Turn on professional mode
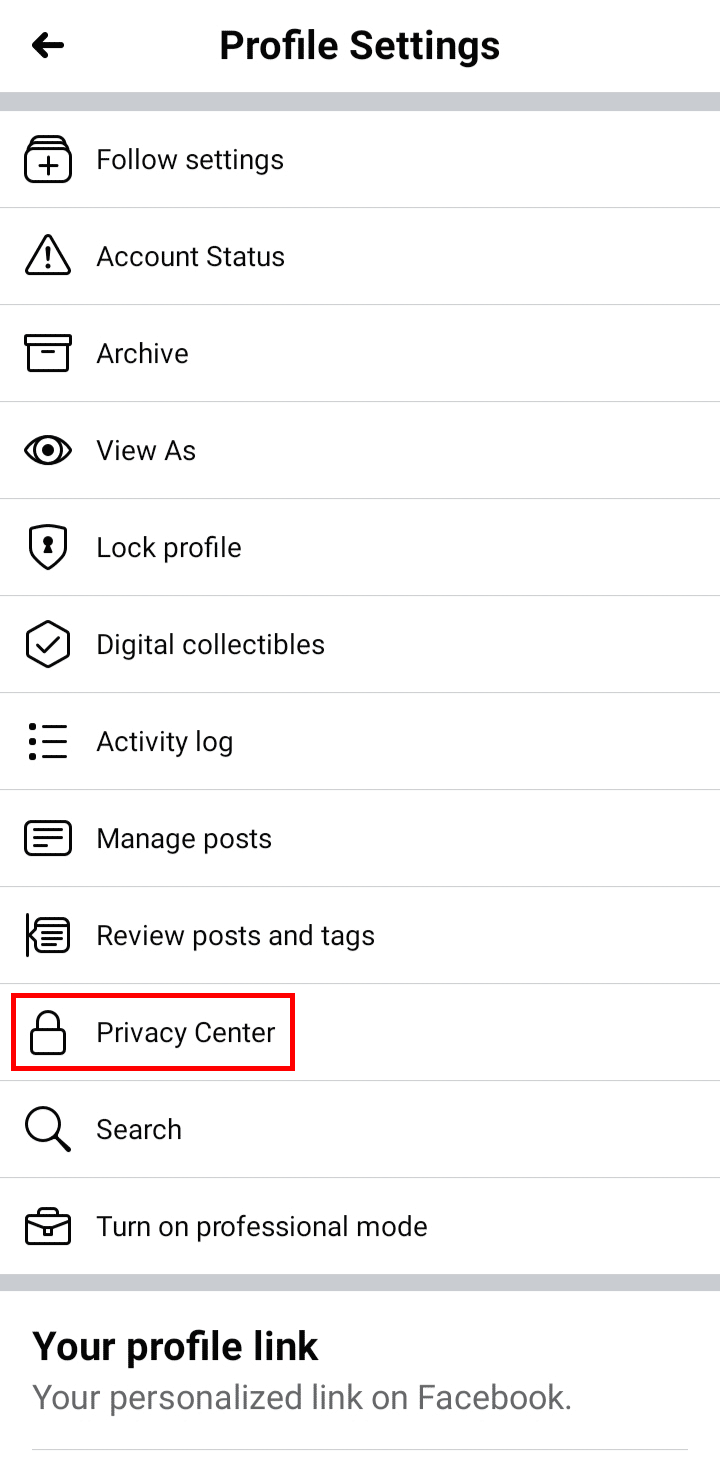720x1458 pixels. point(261,1226)
